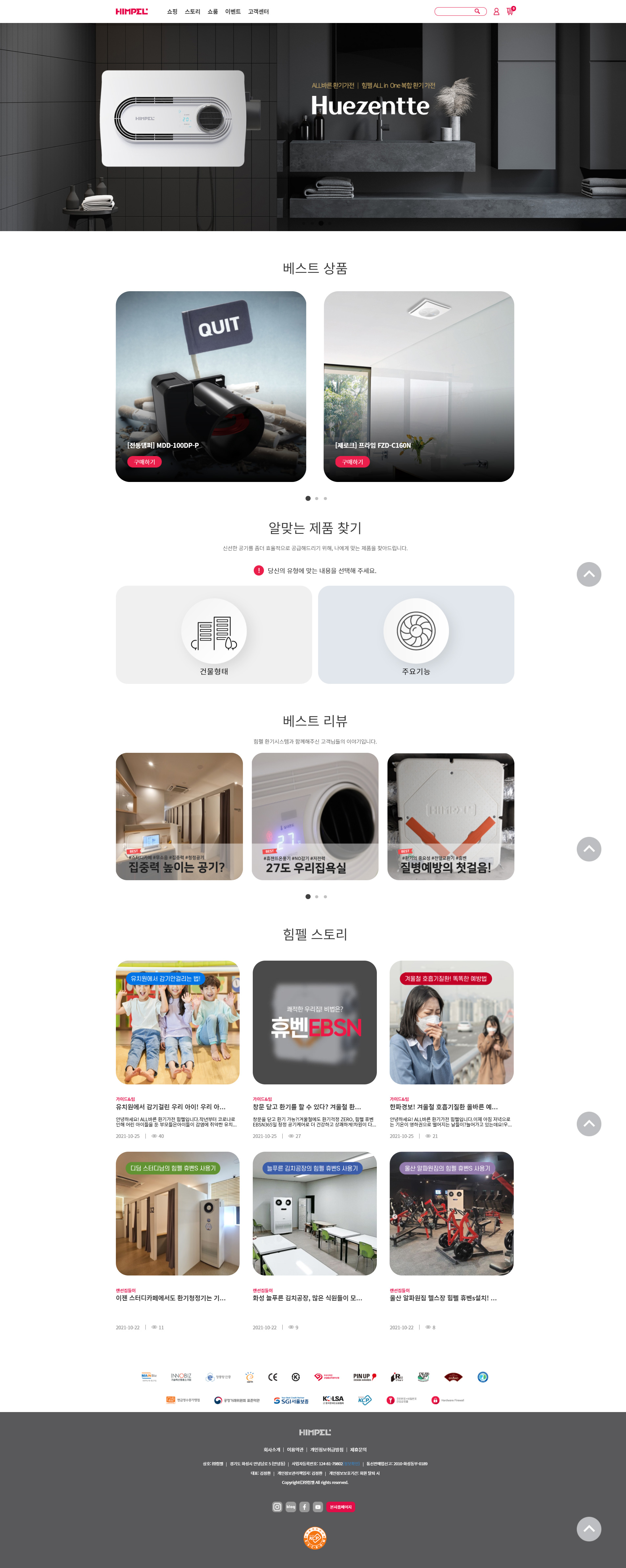Viewport: 626px width, 1568px height.
Task: Read the 유치원에서 감기걸린 우리 아이 story
Action: pyautogui.click(x=178, y=1023)
